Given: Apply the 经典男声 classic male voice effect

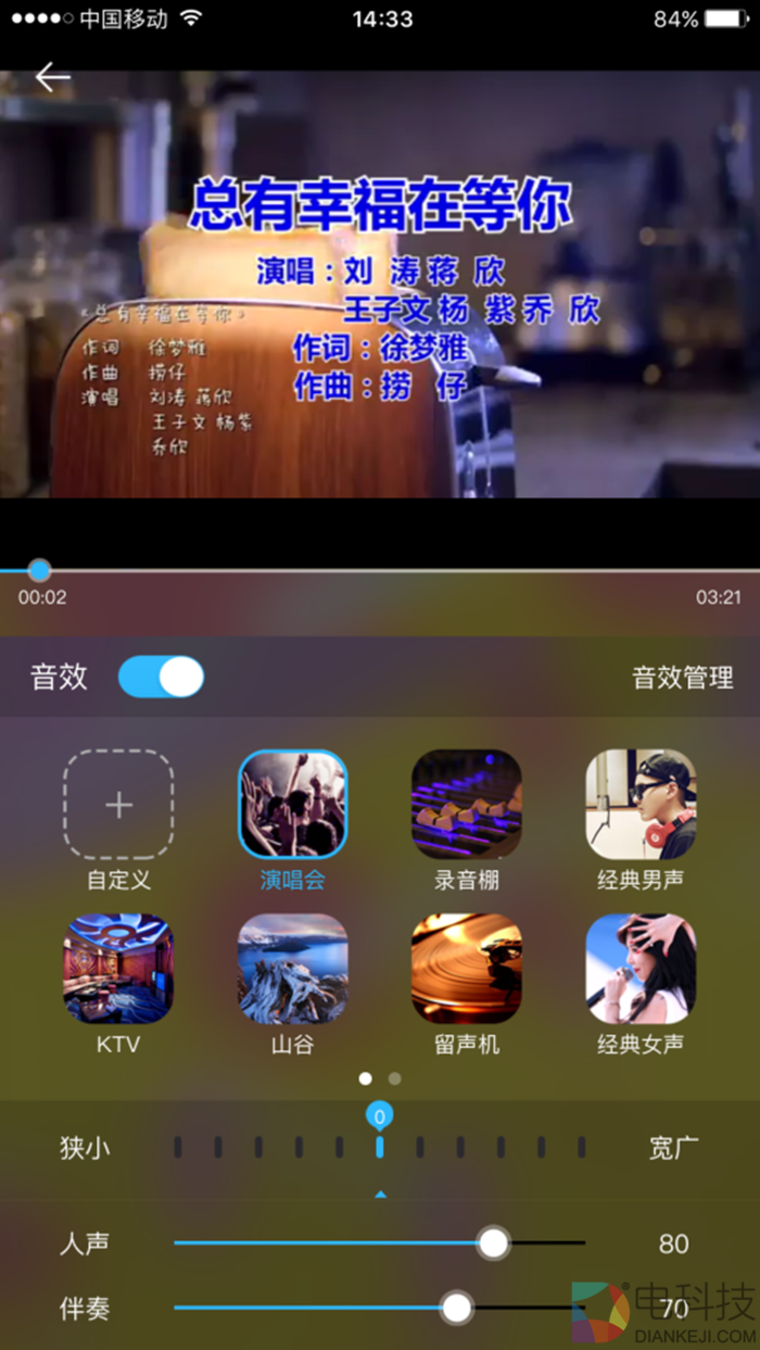Looking at the screenshot, I should tap(640, 804).
